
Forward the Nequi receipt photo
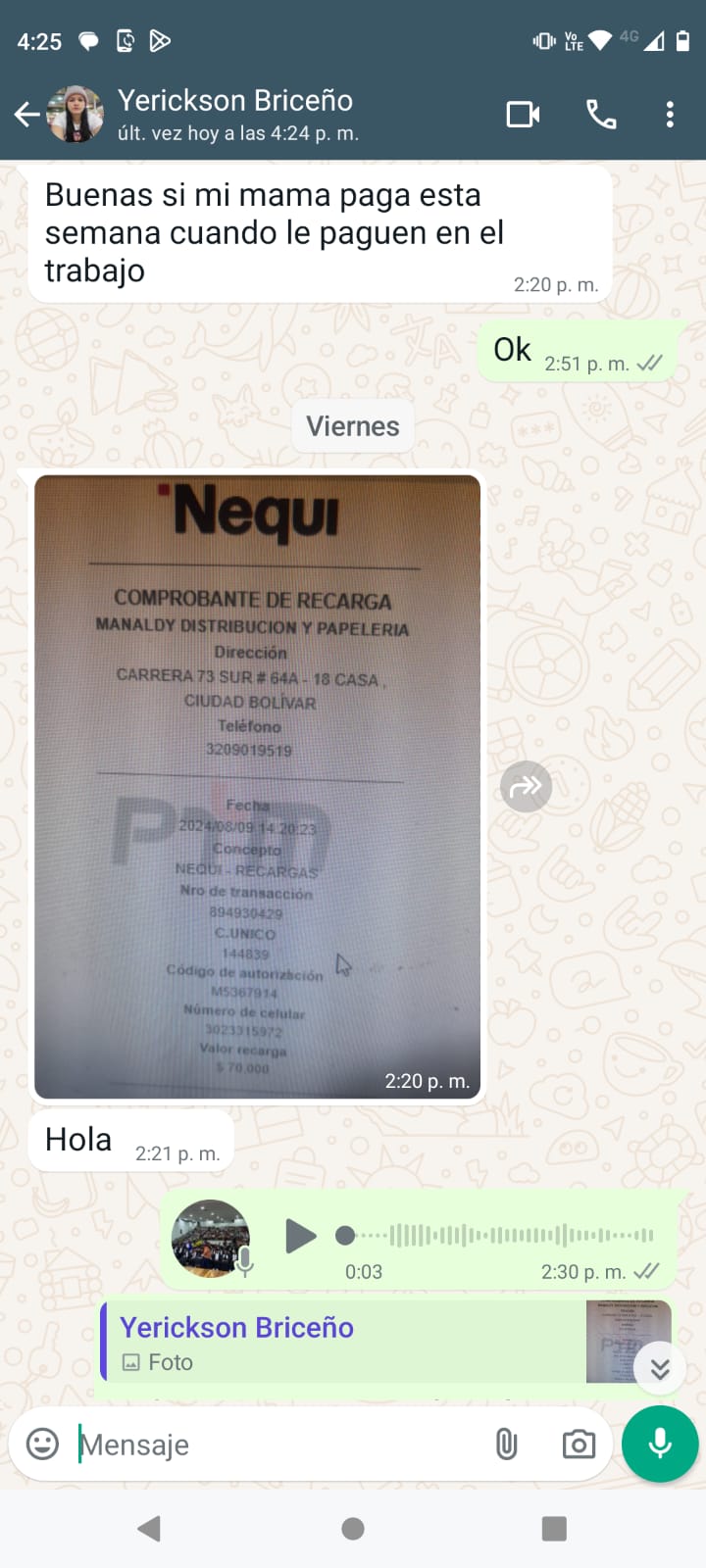[527, 786]
